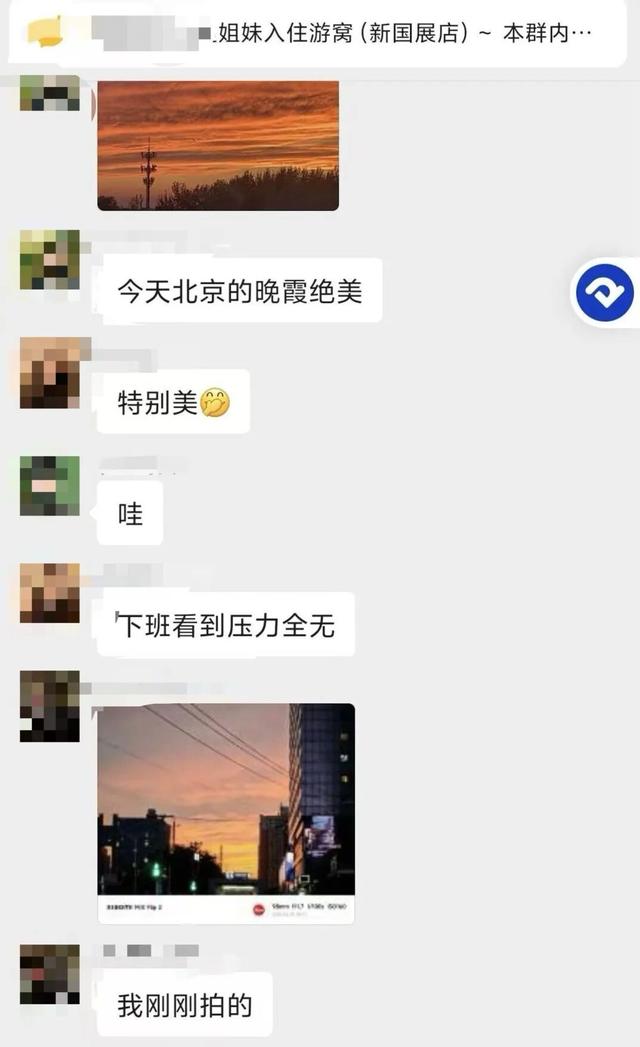Open avatar of sender of 我刚刚拍的
This screenshot has height=1047, width=640.
50,975
